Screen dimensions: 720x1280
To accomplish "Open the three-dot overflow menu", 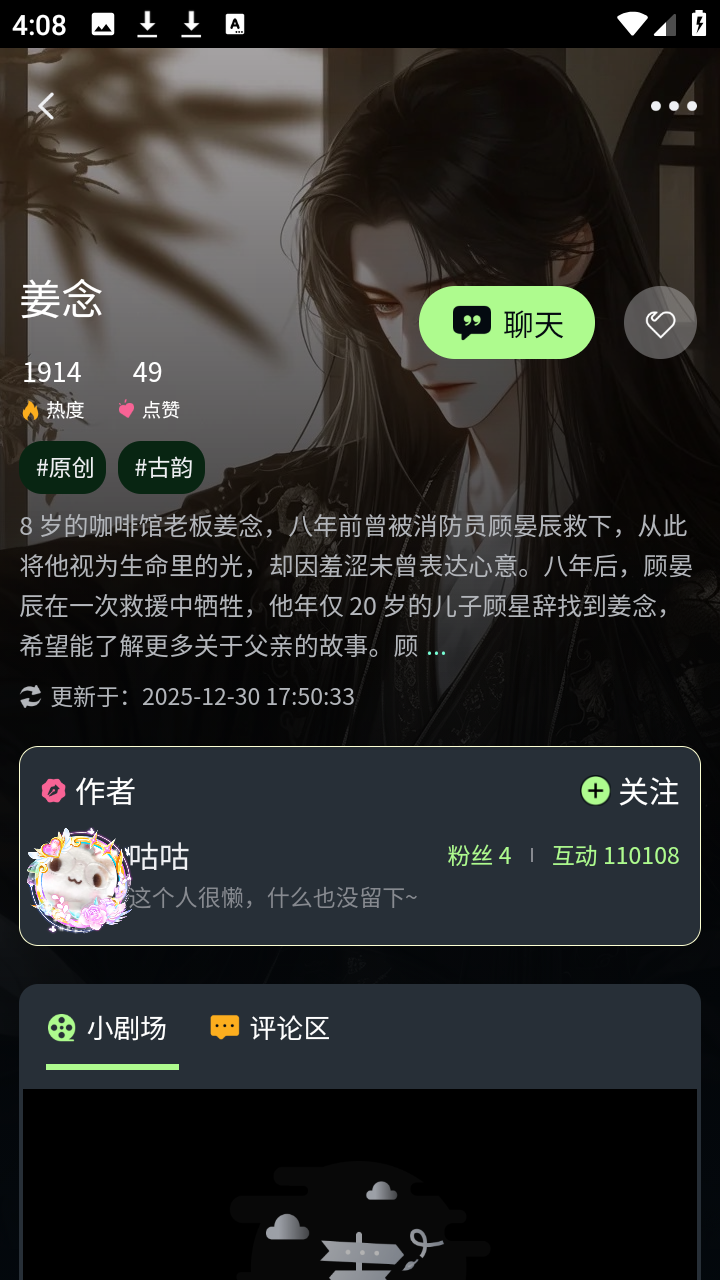I will click(673, 106).
